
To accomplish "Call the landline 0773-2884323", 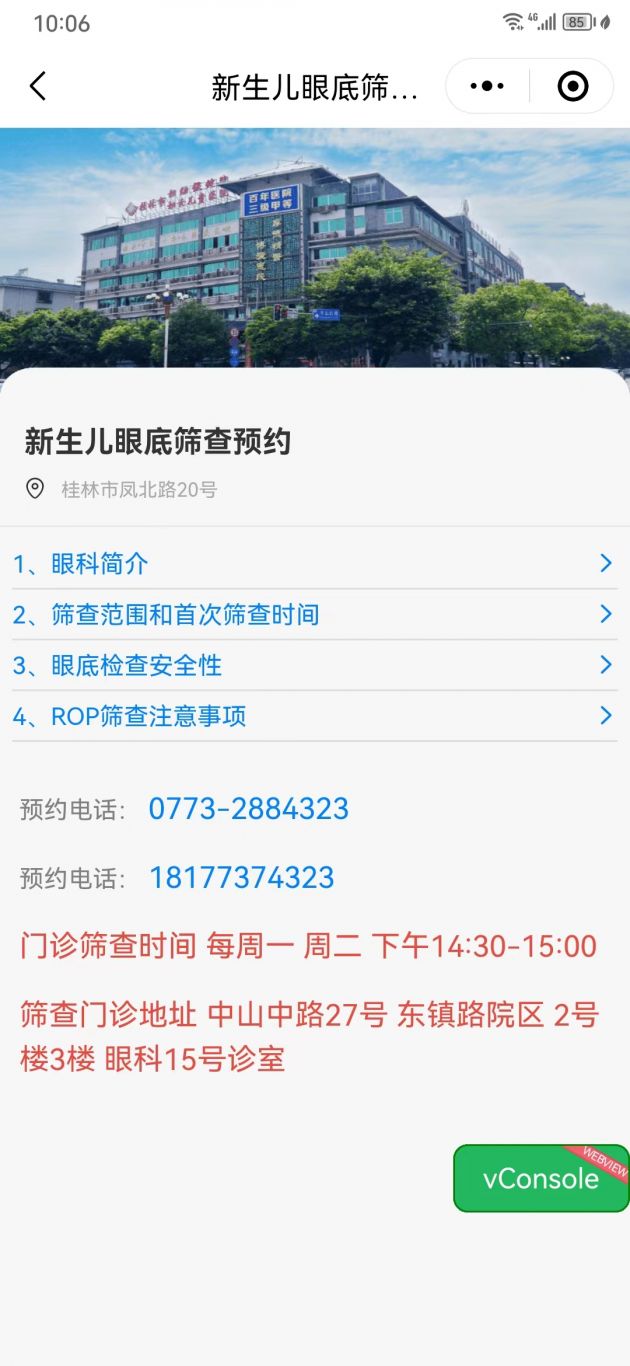I will pos(249,809).
